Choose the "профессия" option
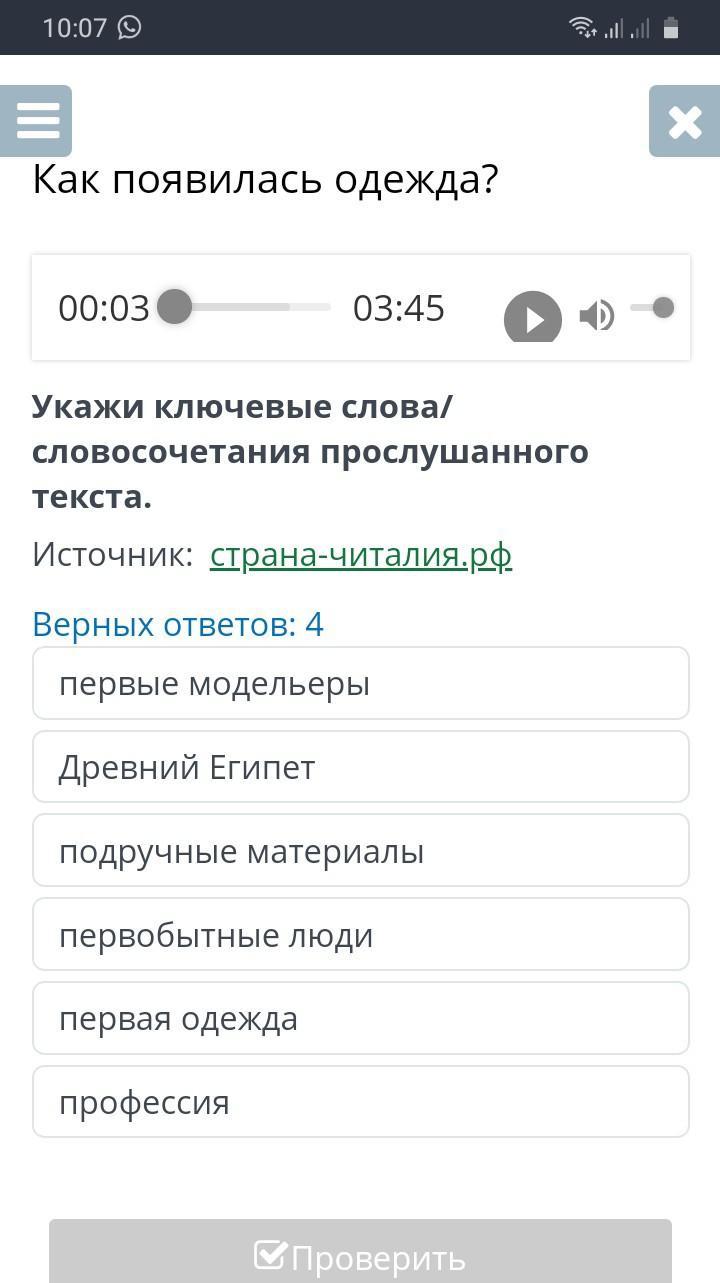The image size is (720, 1283). tap(361, 1102)
